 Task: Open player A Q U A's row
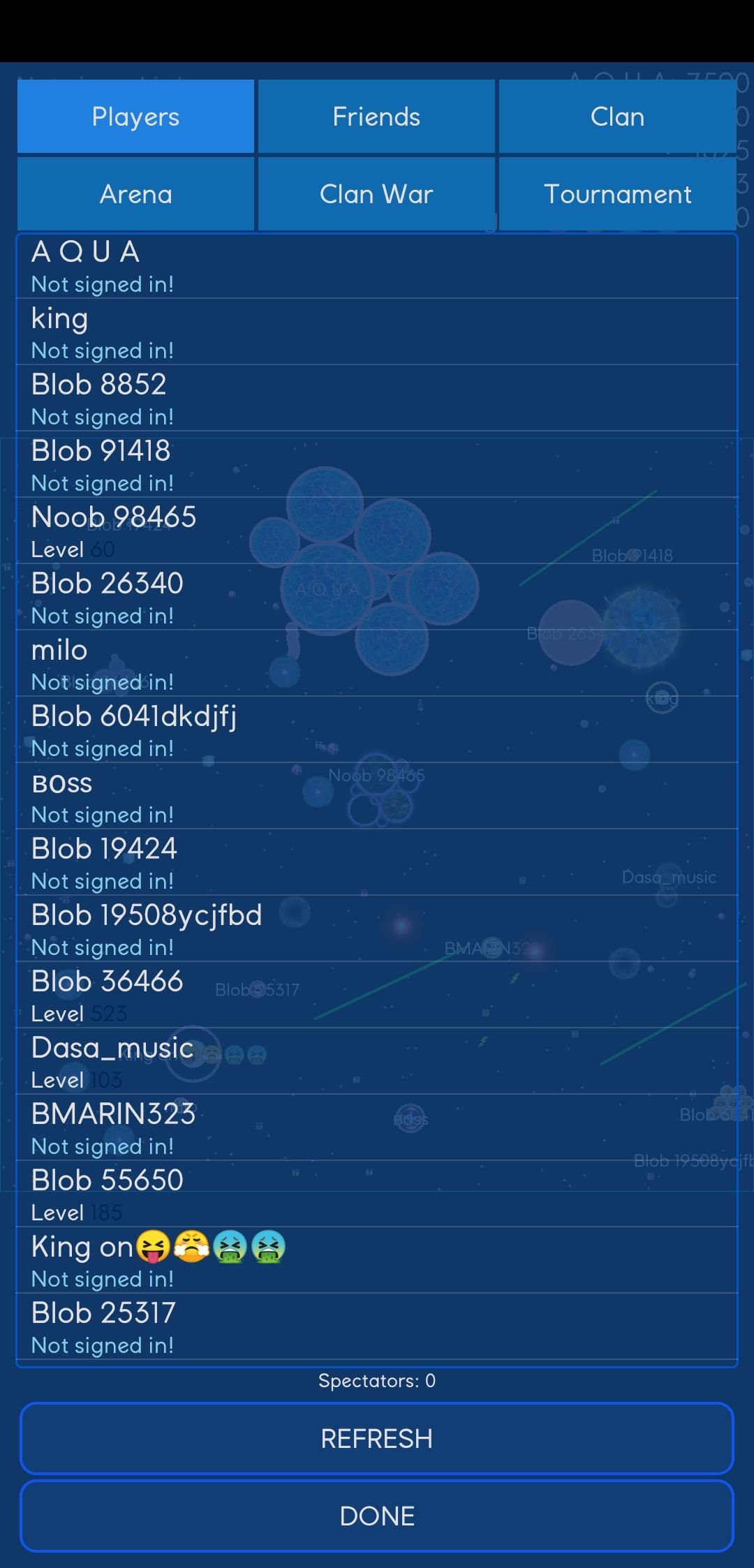(377, 267)
